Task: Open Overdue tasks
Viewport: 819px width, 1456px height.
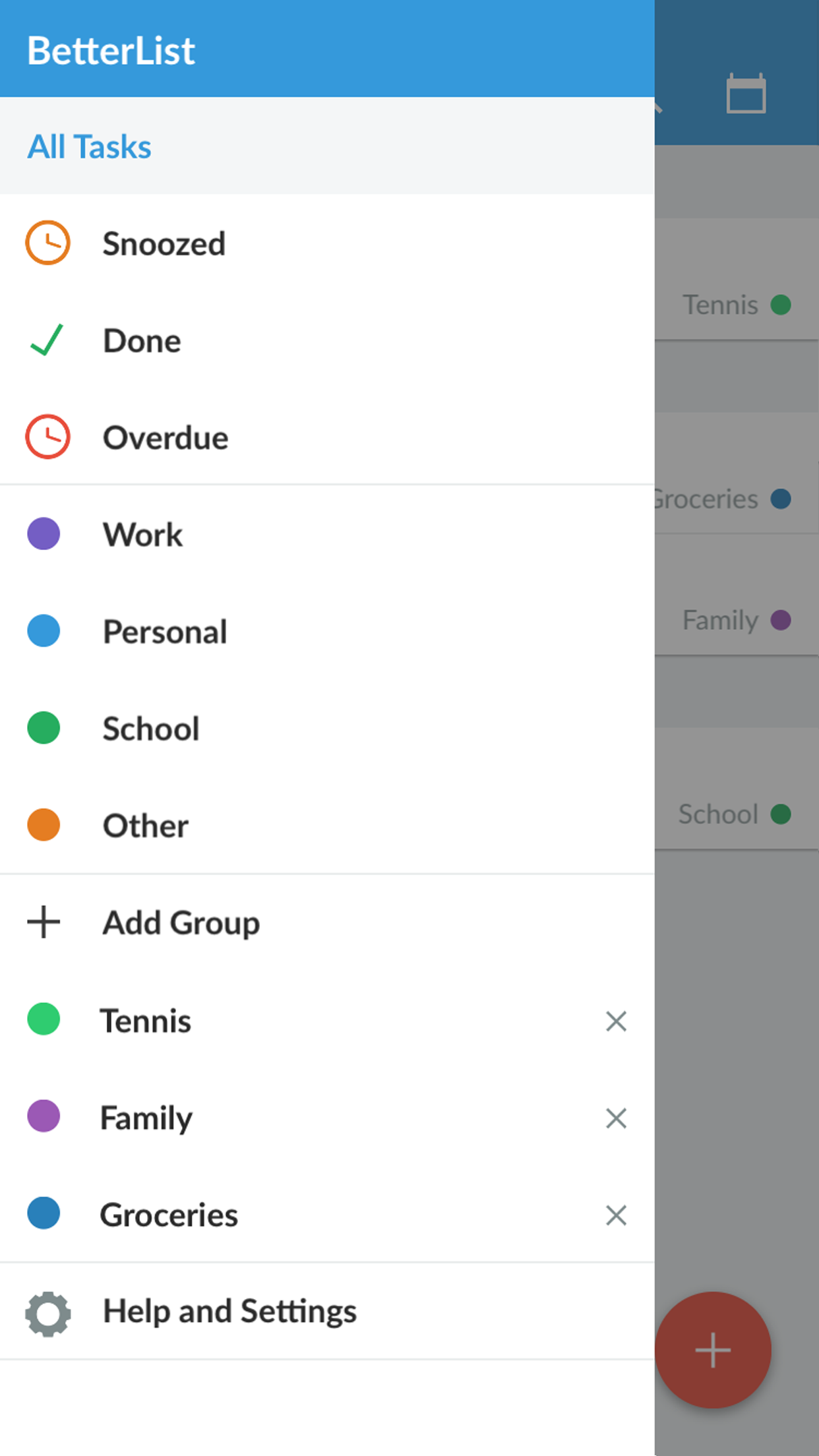Action: (x=165, y=438)
